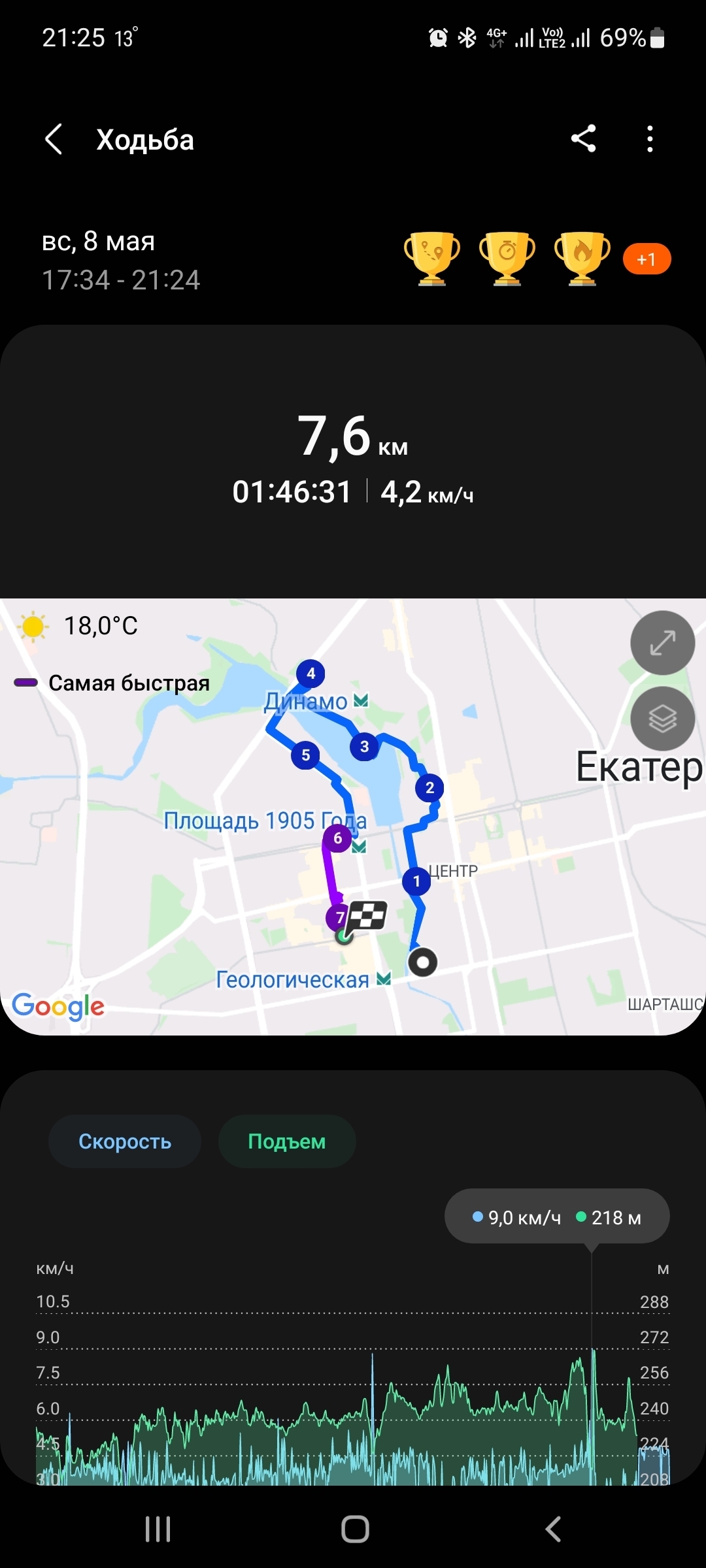This screenshot has height=1568, width=706.
Task: Tap the system home button
Action: [355, 1529]
